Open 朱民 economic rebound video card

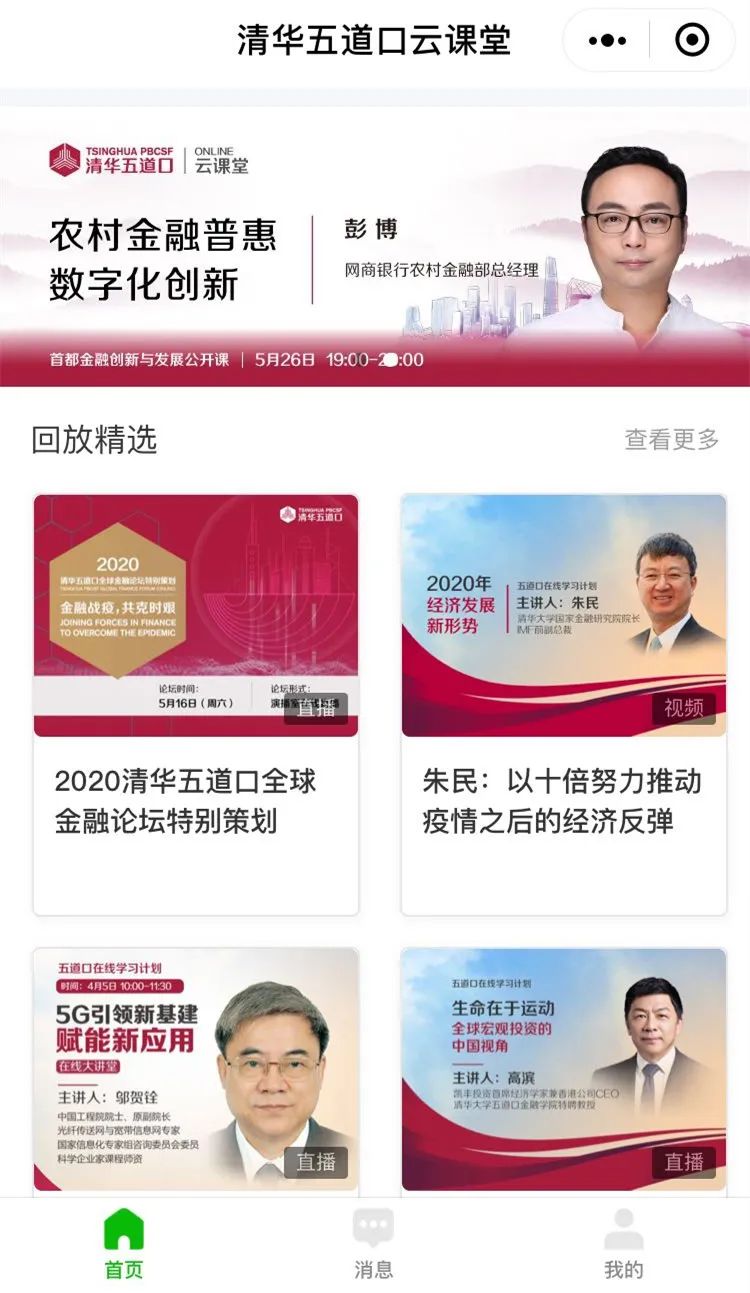[564, 704]
